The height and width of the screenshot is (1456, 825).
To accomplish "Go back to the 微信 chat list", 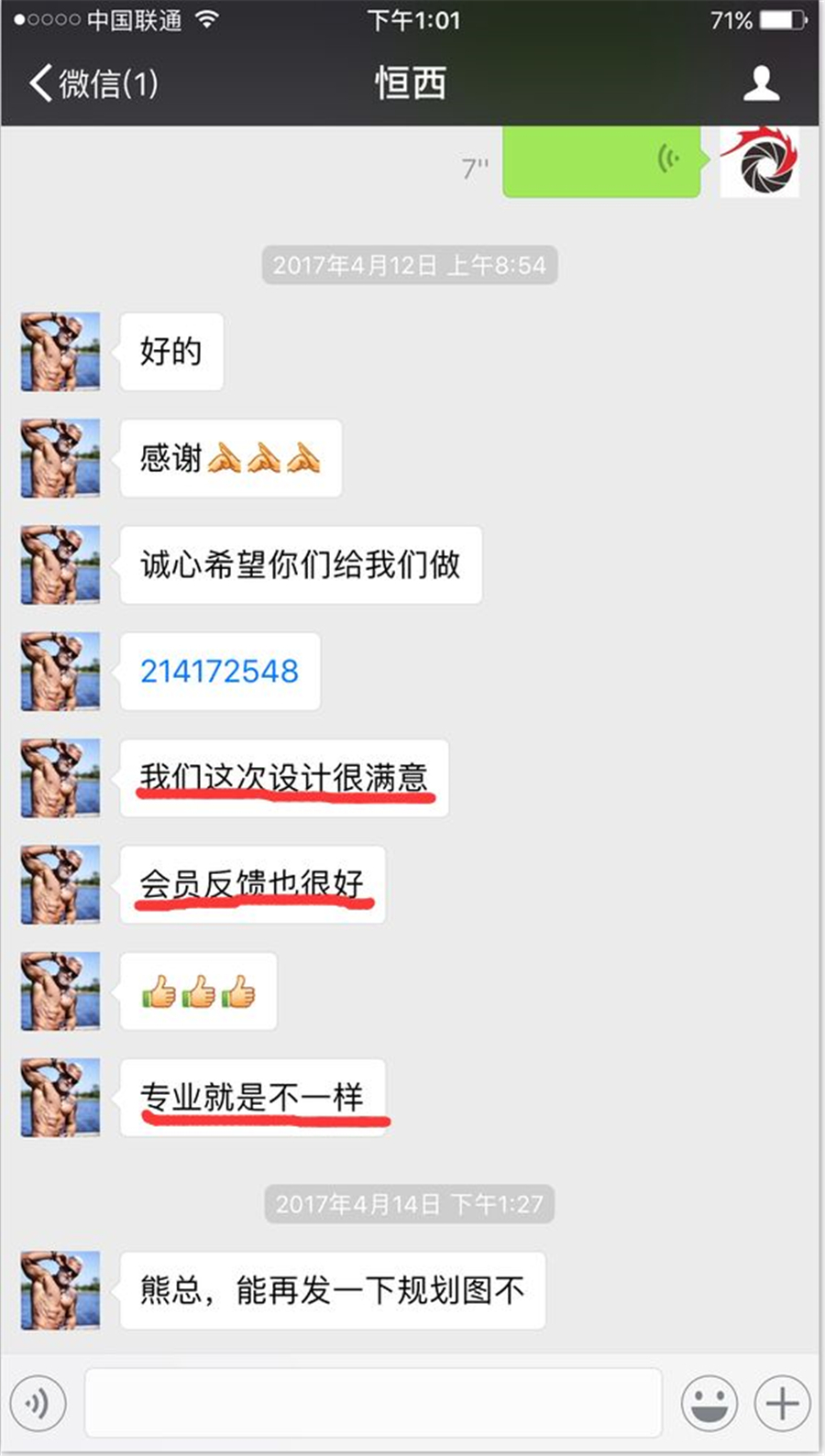I will point(92,83).
